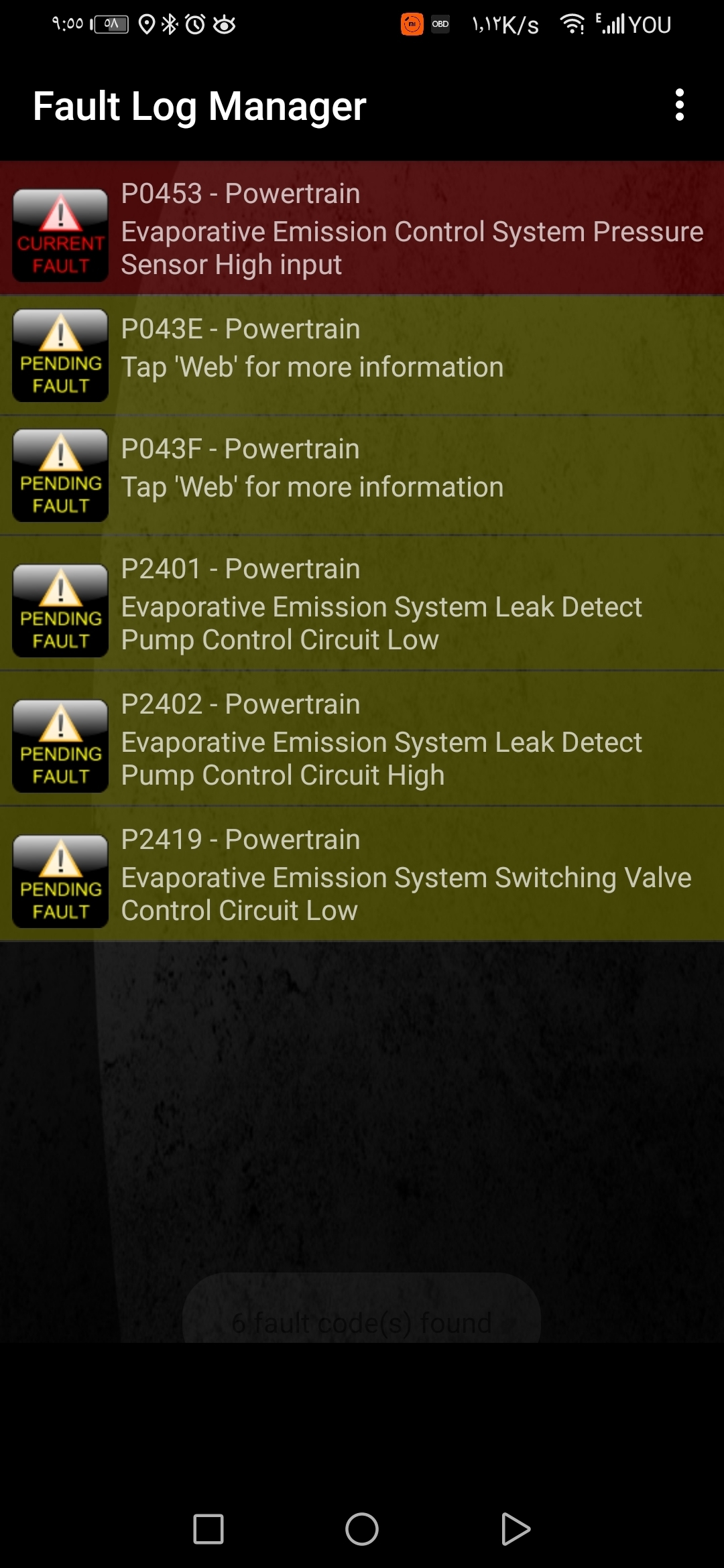Open the P2401 leak detect pump fault
The image size is (724, 1568).
[362, 604]
